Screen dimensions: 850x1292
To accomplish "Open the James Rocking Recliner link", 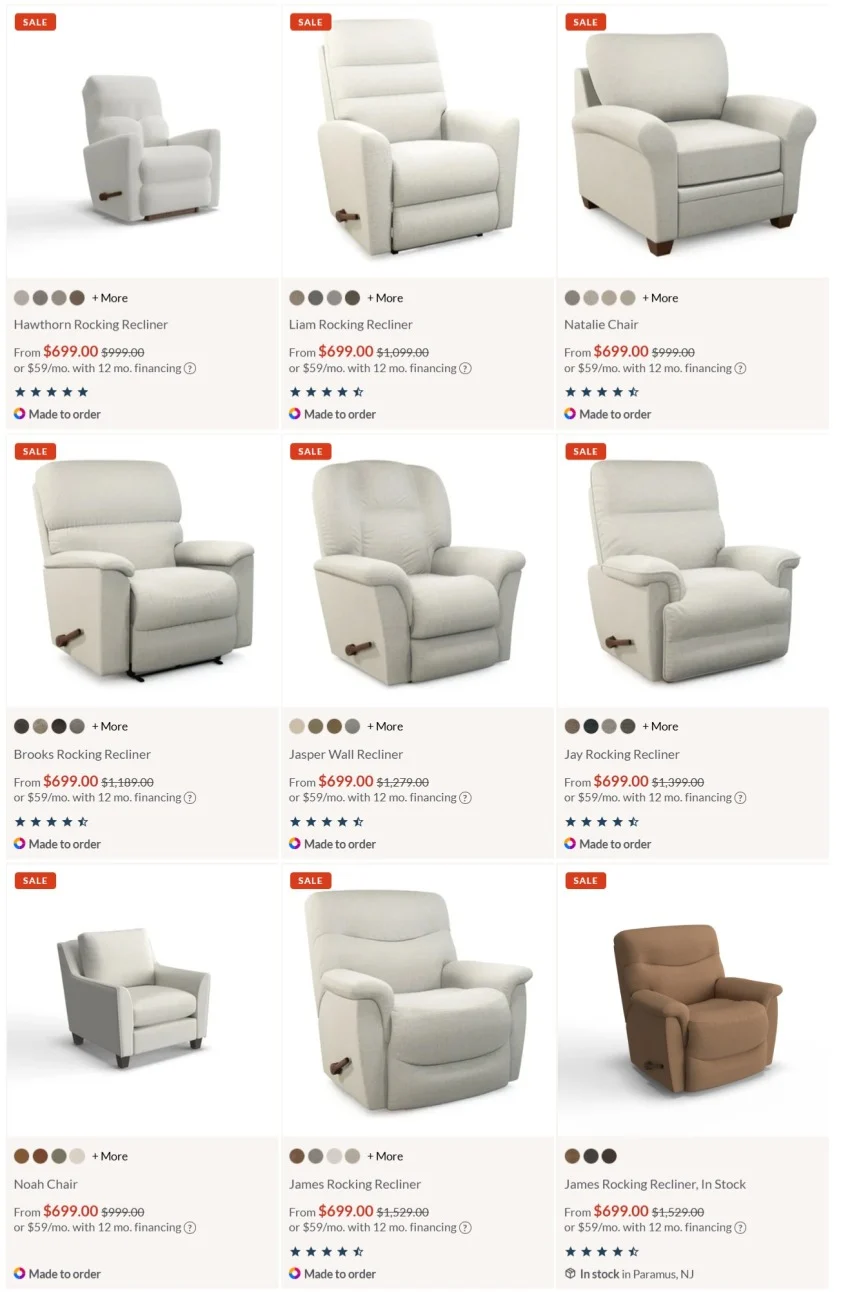I will (354, 1184).
